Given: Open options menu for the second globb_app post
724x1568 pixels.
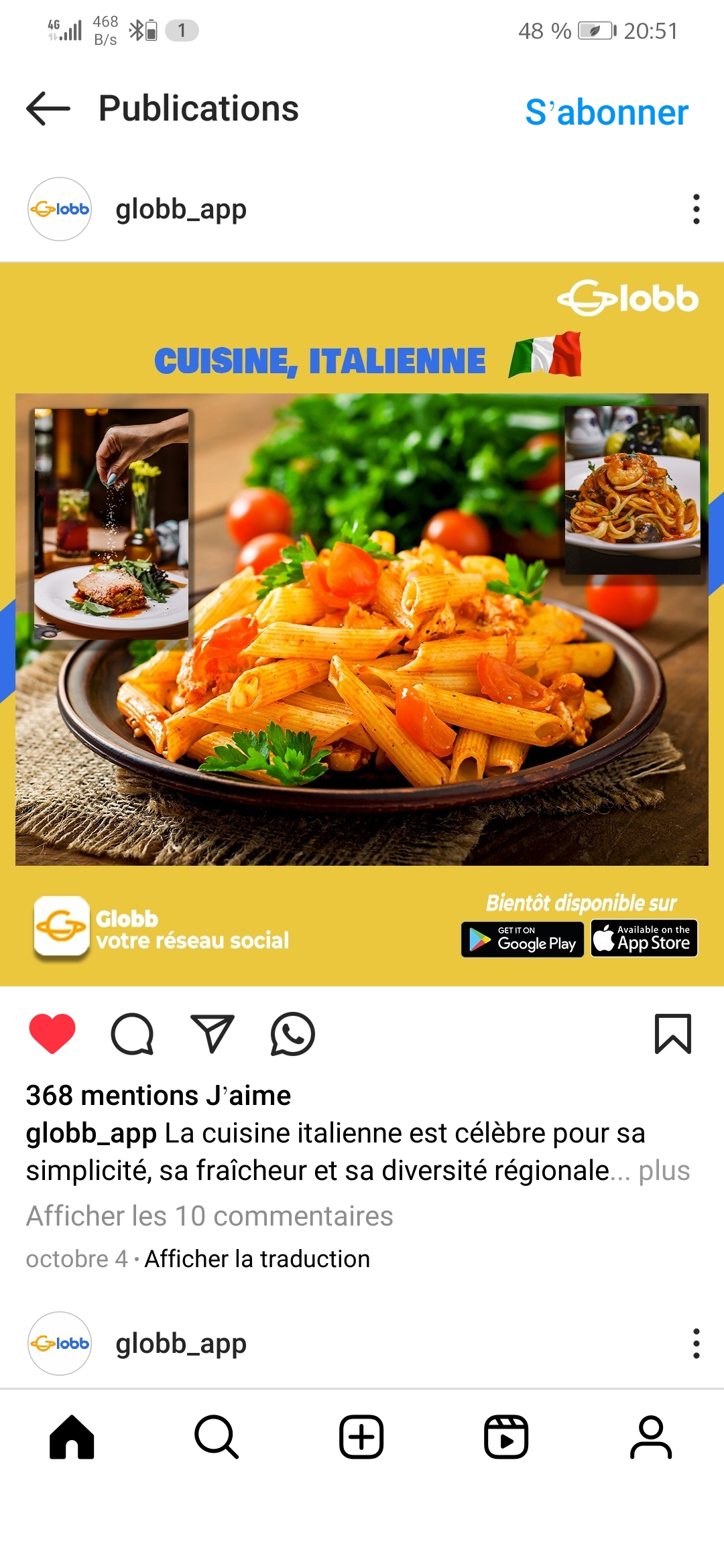Looking at the screenshot, I should click(x=696, y=1344).
